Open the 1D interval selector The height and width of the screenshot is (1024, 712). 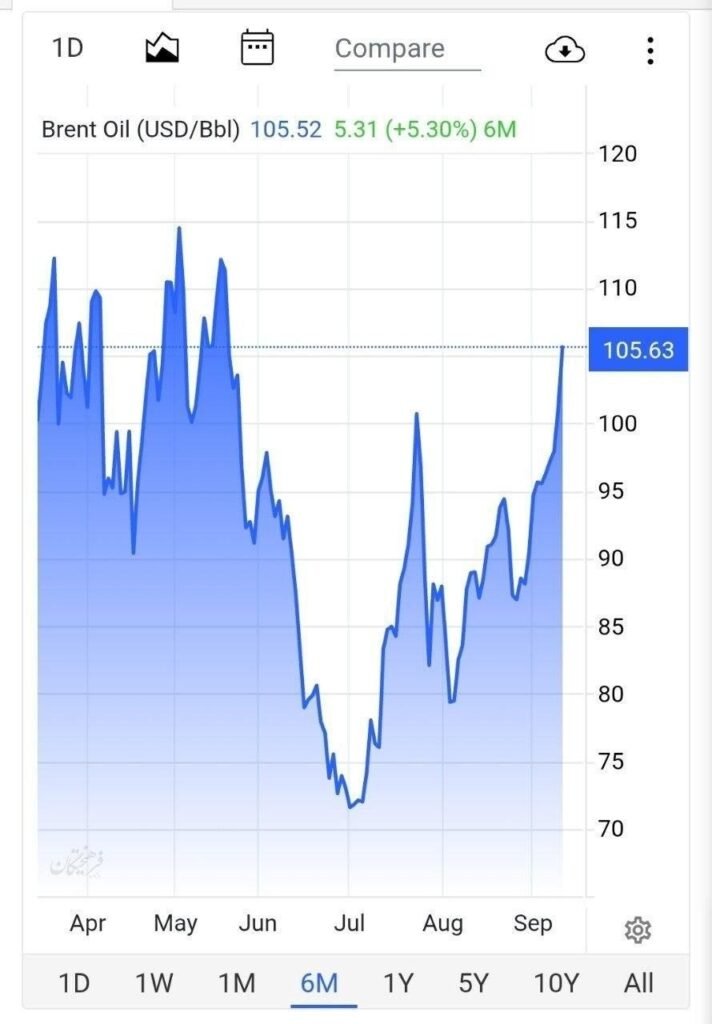point(67,48)
